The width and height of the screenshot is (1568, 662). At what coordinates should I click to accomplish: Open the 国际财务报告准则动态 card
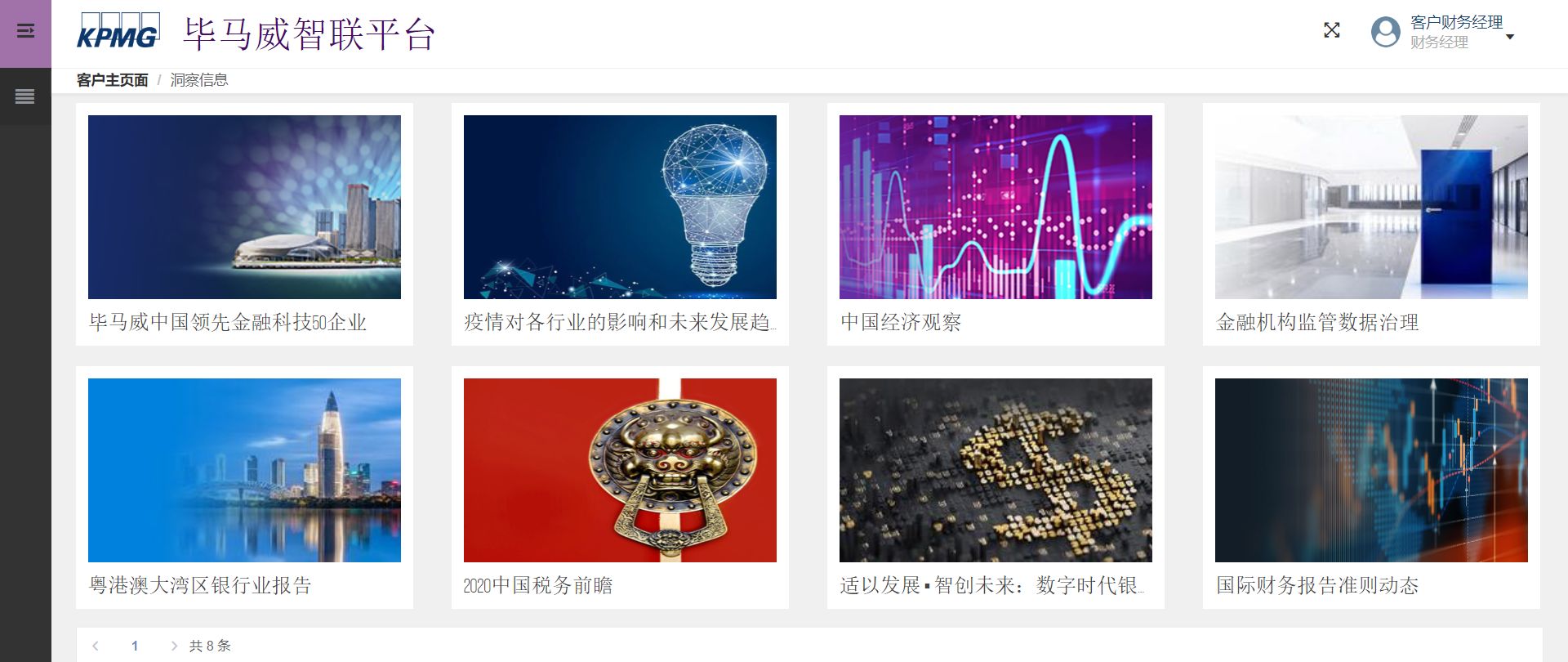(x=1371, y=487)
